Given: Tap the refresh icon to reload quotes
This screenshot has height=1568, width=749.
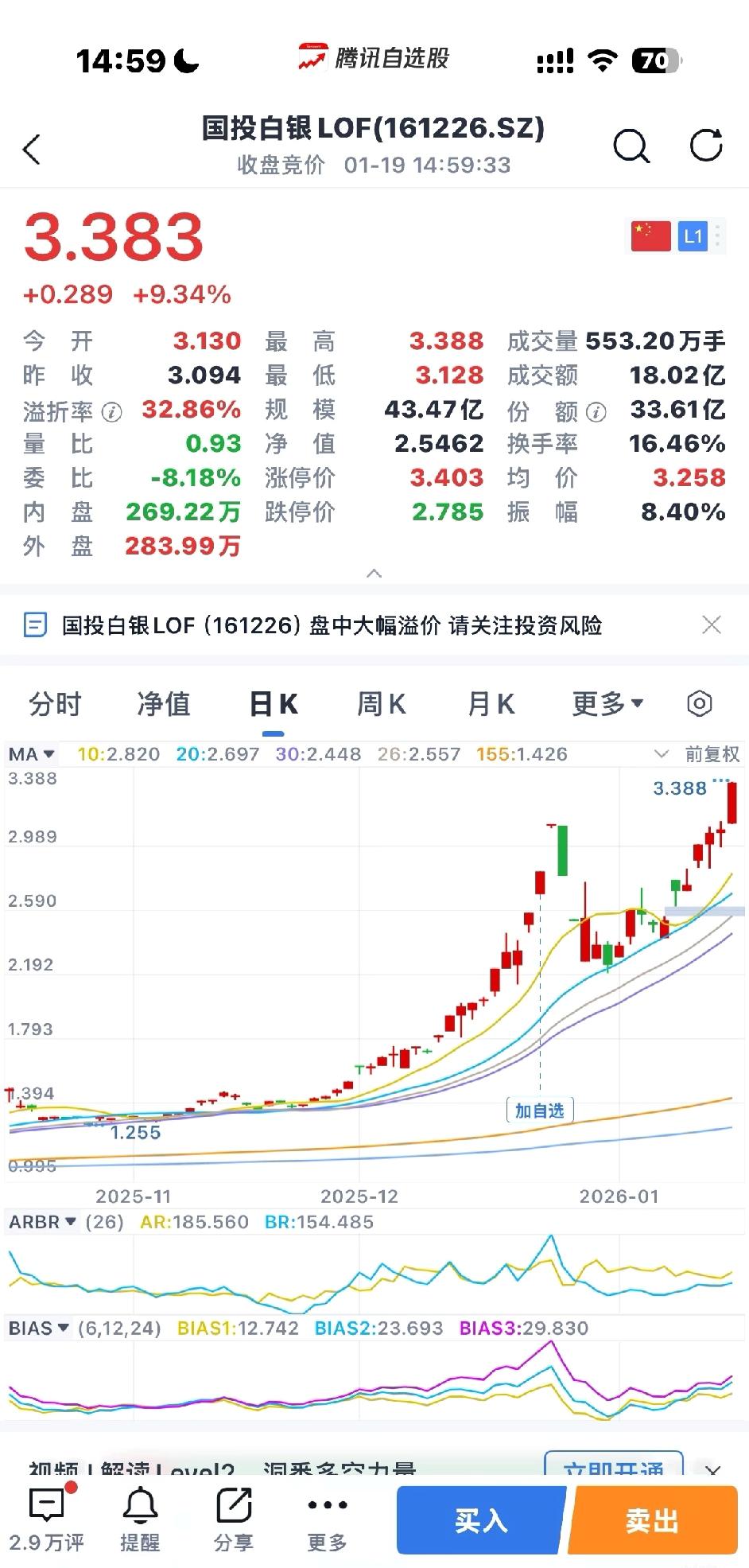Looking at the screenshot, I should (x=704, y=147).
